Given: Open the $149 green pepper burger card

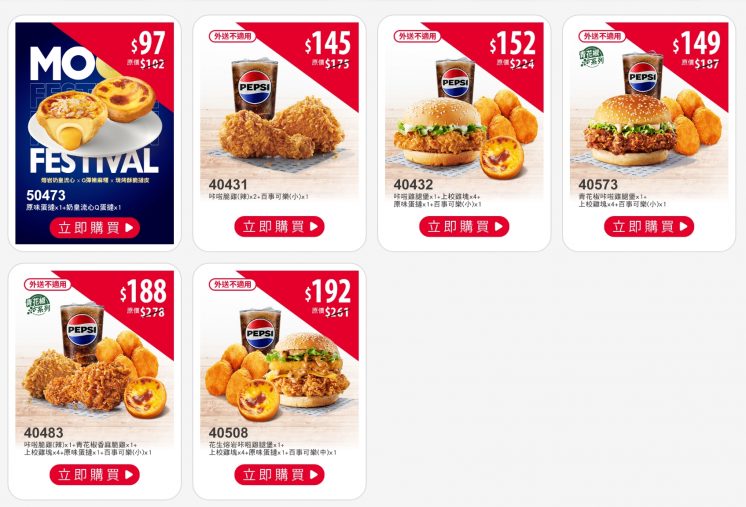Looking at the screenshot, I should [649, 115].
